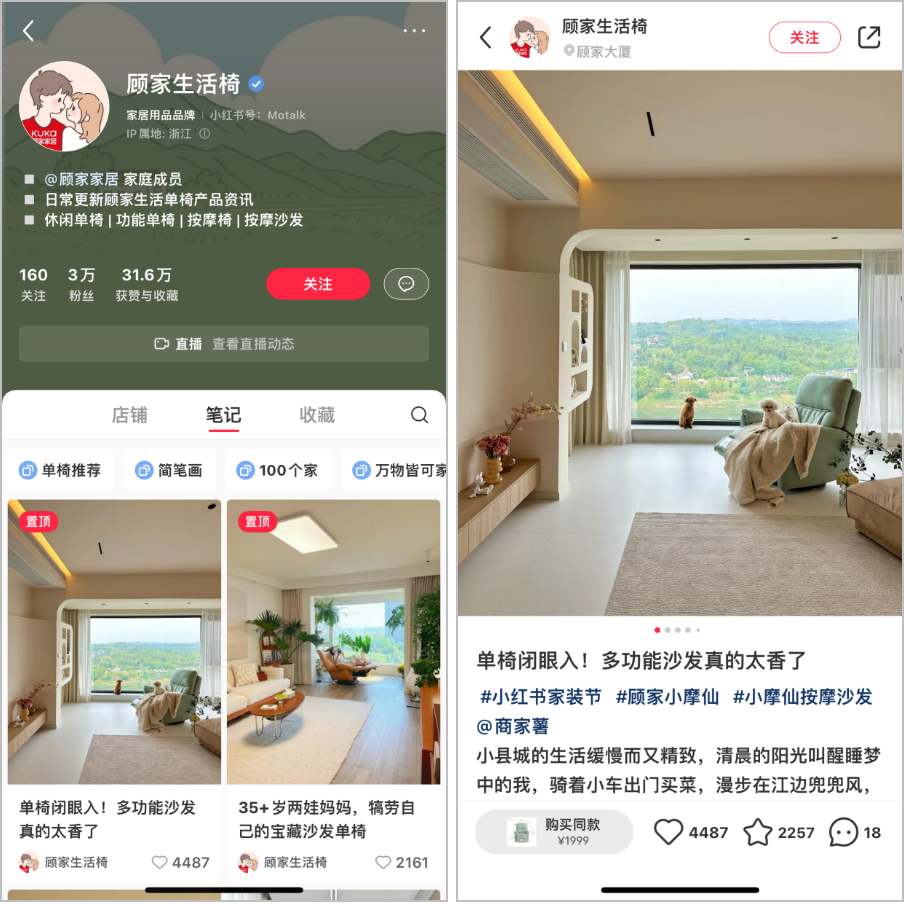Share the note using the top-right share icon

(869, 38)
